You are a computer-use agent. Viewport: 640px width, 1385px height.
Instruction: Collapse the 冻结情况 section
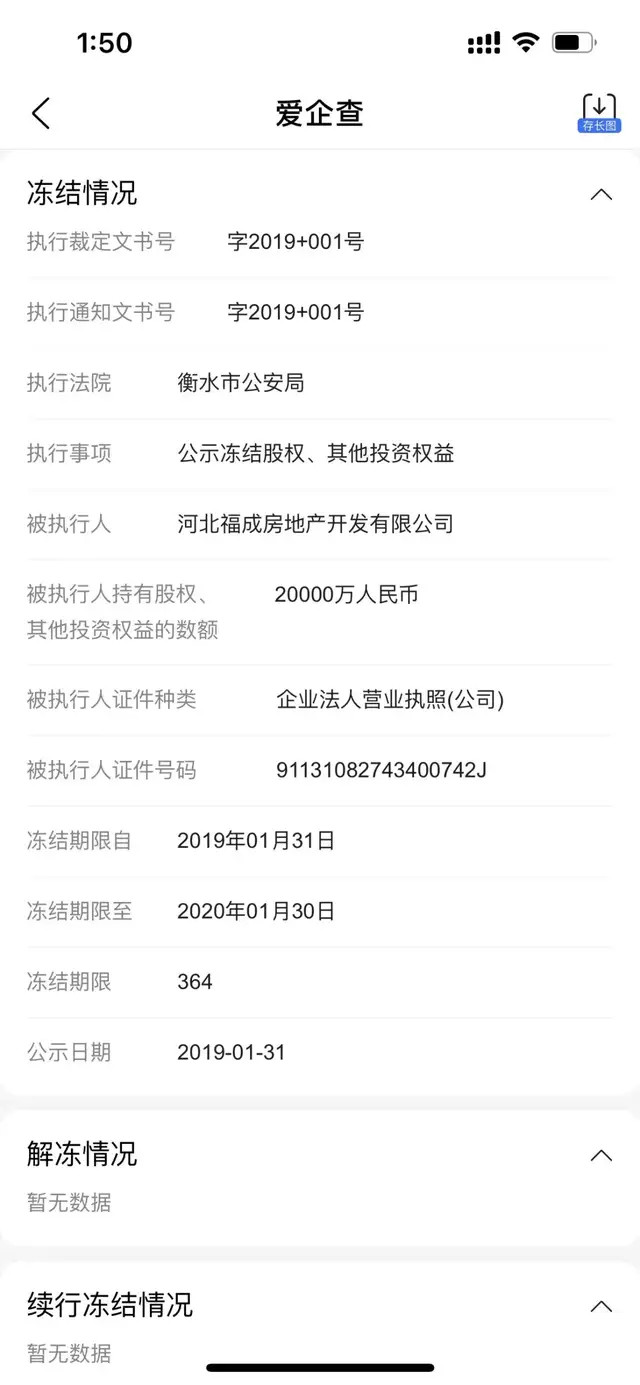click(x=601, y=194)
